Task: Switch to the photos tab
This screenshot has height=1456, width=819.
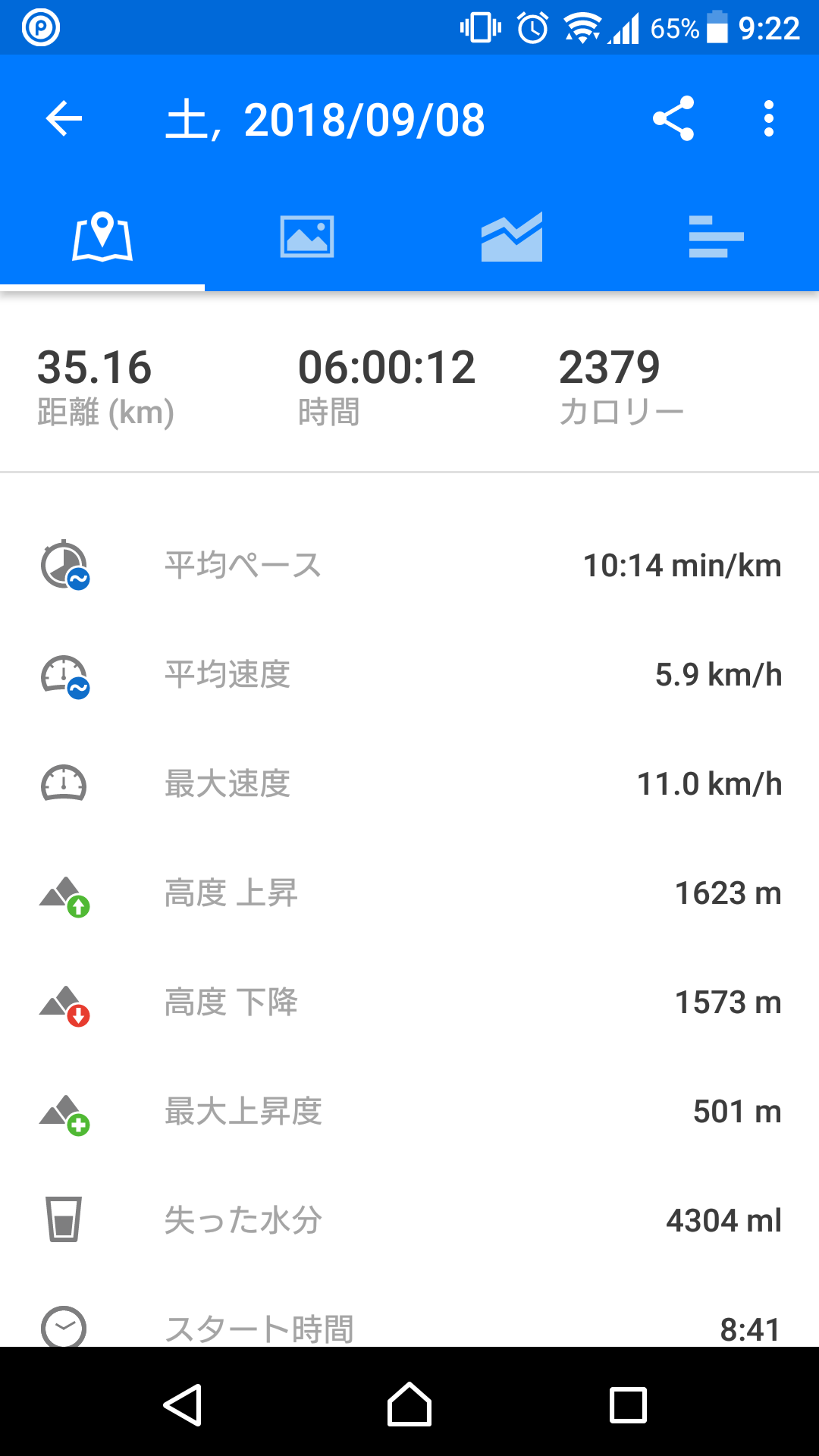Action: (307, 237)
